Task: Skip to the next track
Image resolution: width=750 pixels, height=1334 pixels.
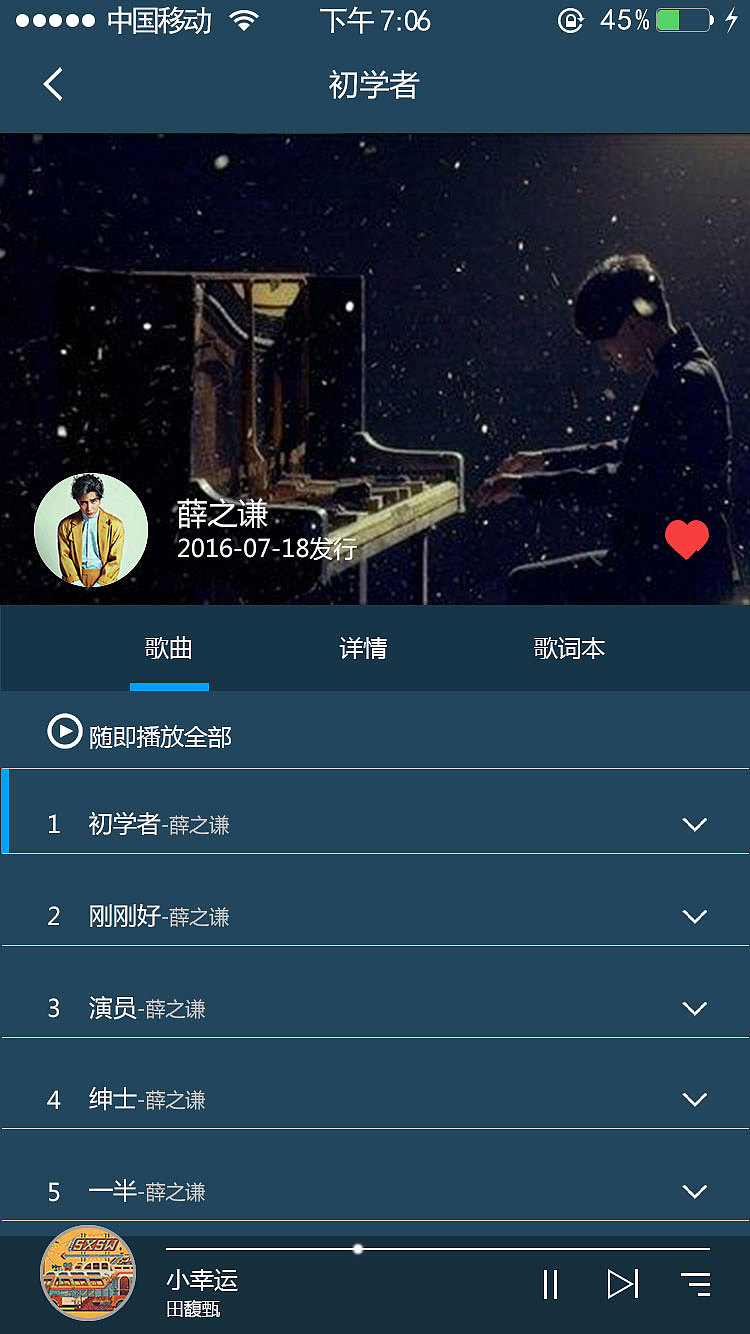Action: click(622, 1284)
